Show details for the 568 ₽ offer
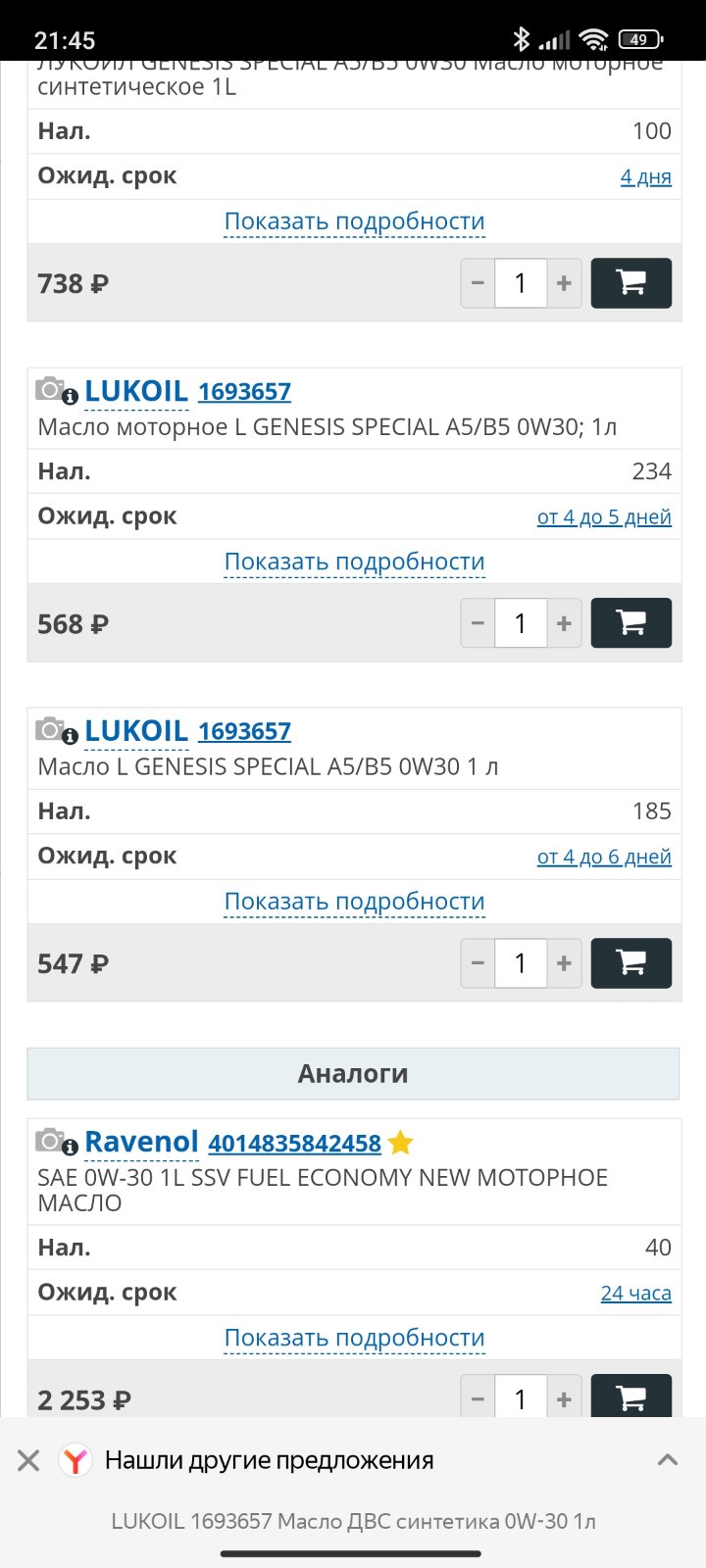This screenshot has height=1568, width=706. pos(354,562)
